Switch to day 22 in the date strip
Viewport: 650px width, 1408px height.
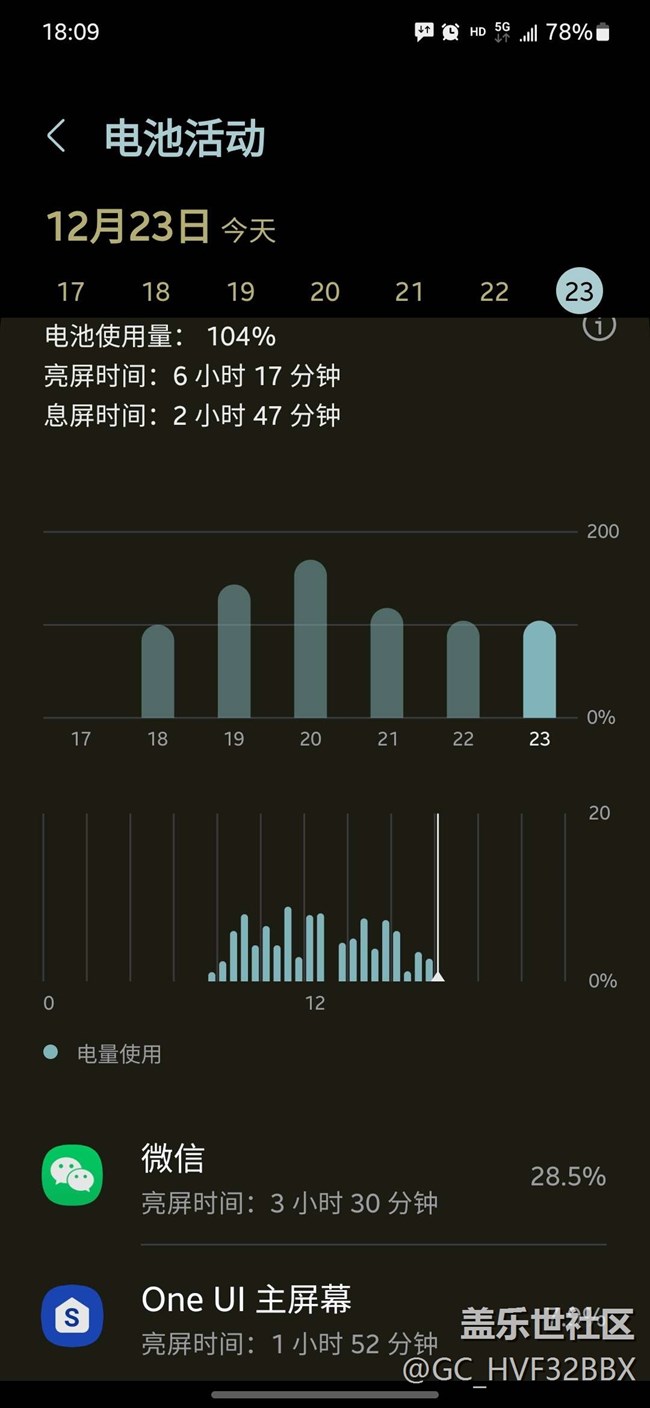(494, 292)
